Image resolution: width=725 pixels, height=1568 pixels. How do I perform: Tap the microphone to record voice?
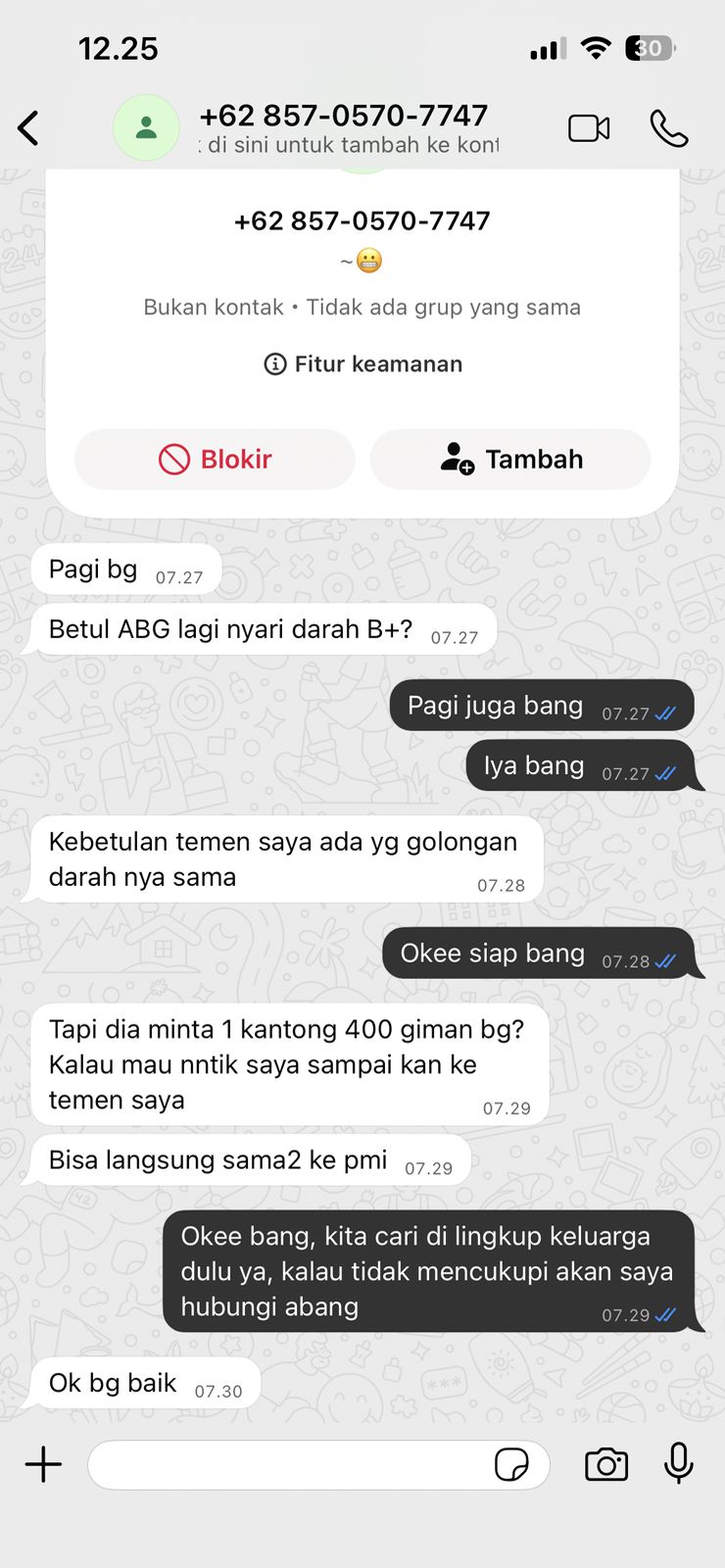678,1463
